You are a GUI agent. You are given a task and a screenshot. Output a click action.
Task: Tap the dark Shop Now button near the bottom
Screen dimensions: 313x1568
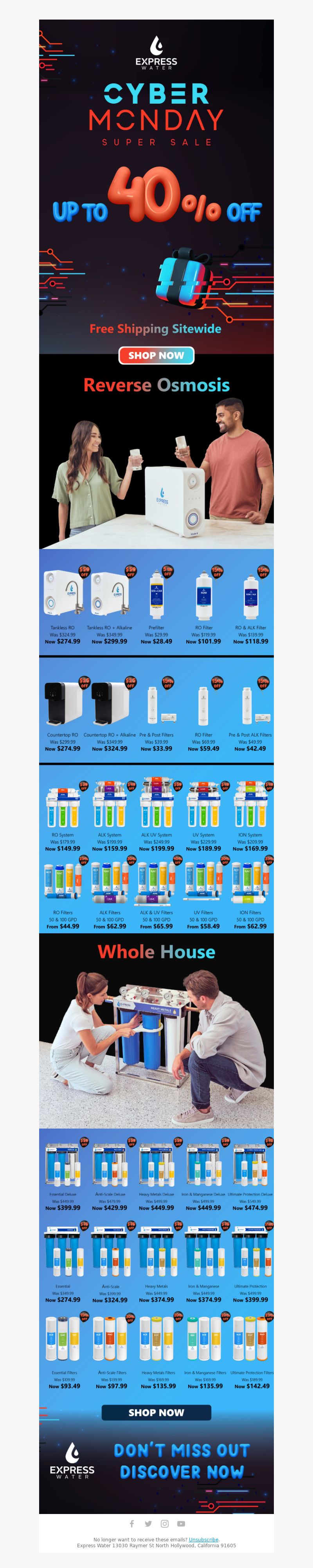[x=156, y=1412]
